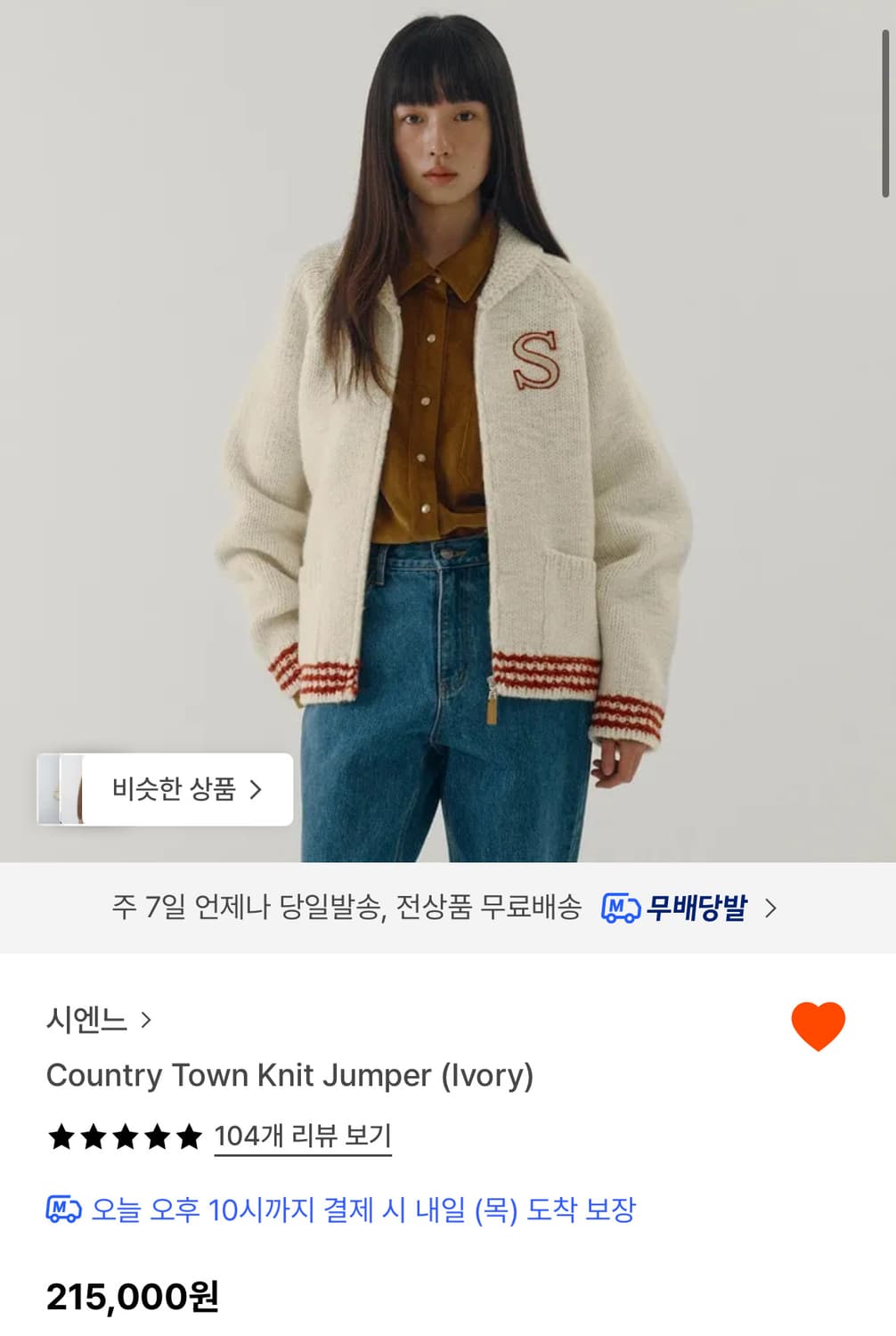896x1336 pixels.
Task: Tap the third star in the review rating
Action: (123, 1136)
